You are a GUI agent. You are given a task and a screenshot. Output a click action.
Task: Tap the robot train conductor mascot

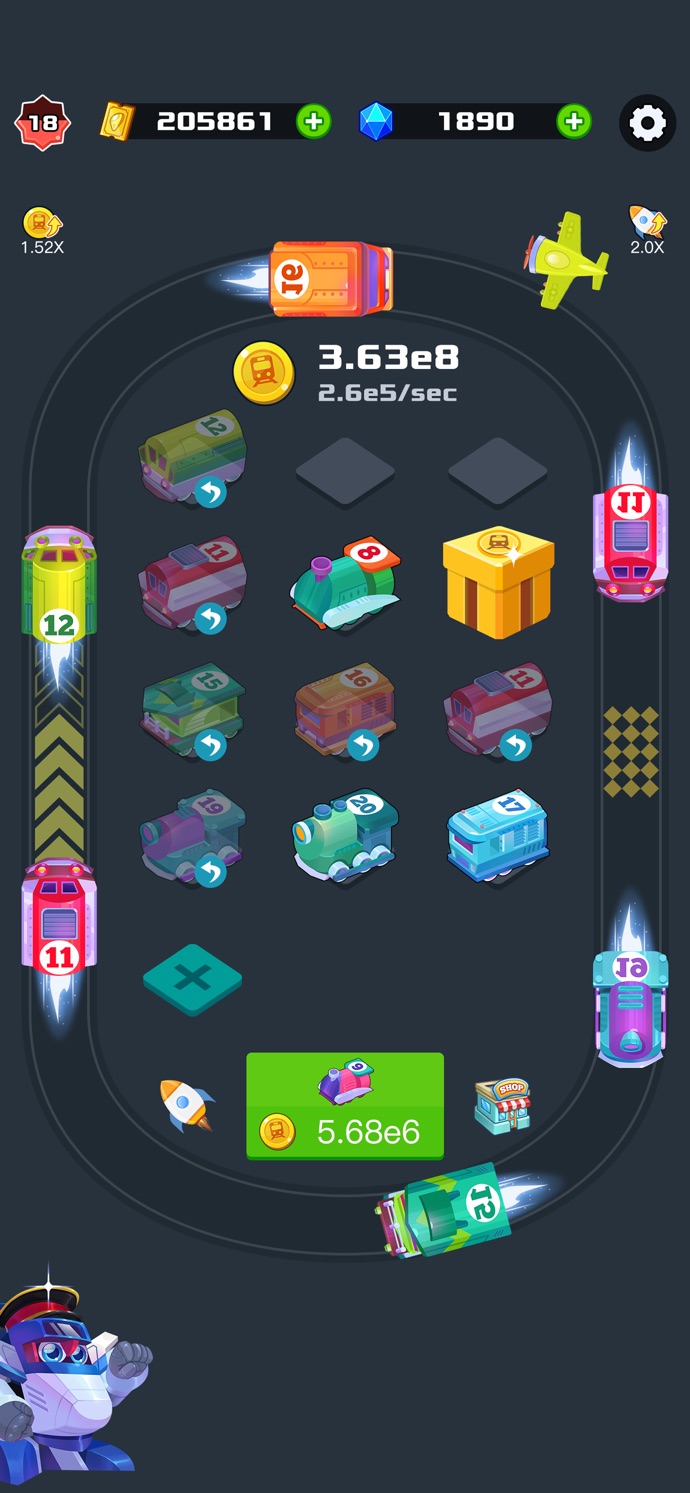[65, 1380]
